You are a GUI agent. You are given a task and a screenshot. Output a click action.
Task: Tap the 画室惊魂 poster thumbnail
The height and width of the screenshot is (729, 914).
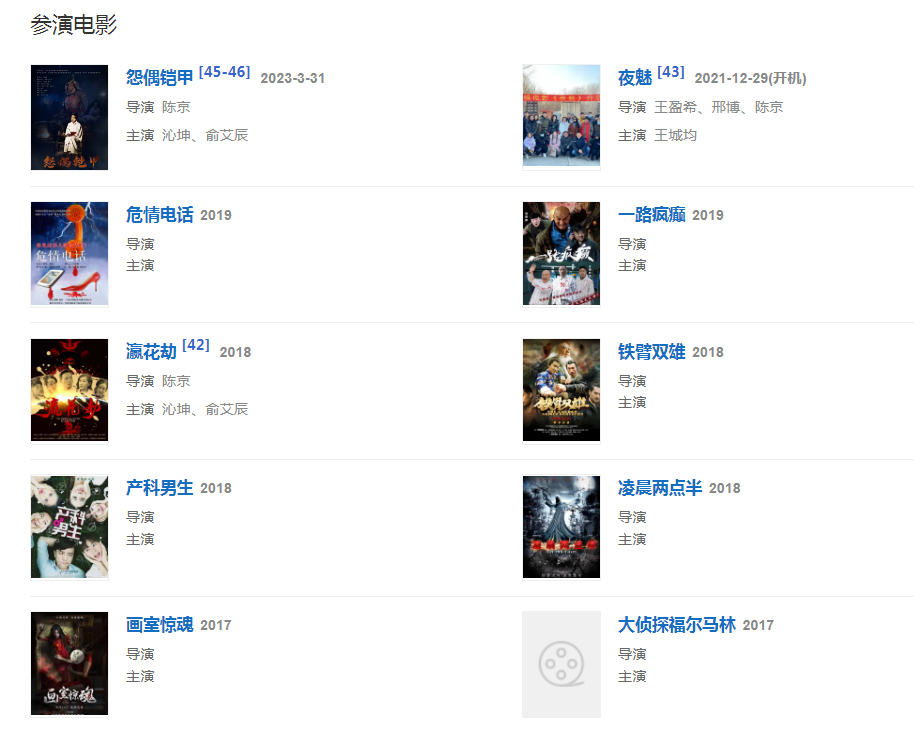[x=69, y=664]
